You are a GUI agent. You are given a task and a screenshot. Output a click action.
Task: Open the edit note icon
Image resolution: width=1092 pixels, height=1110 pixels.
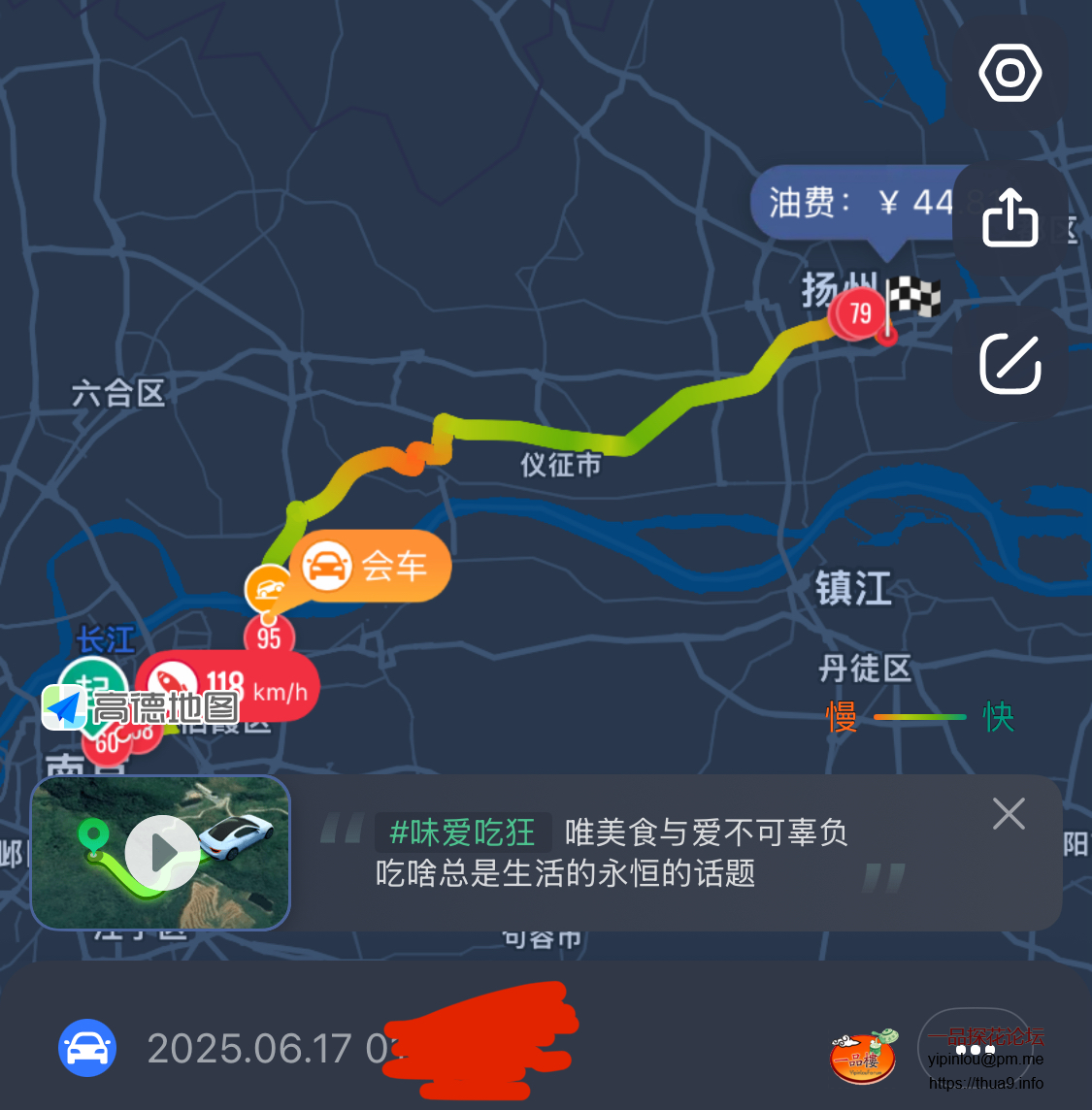pos(1009,364)
